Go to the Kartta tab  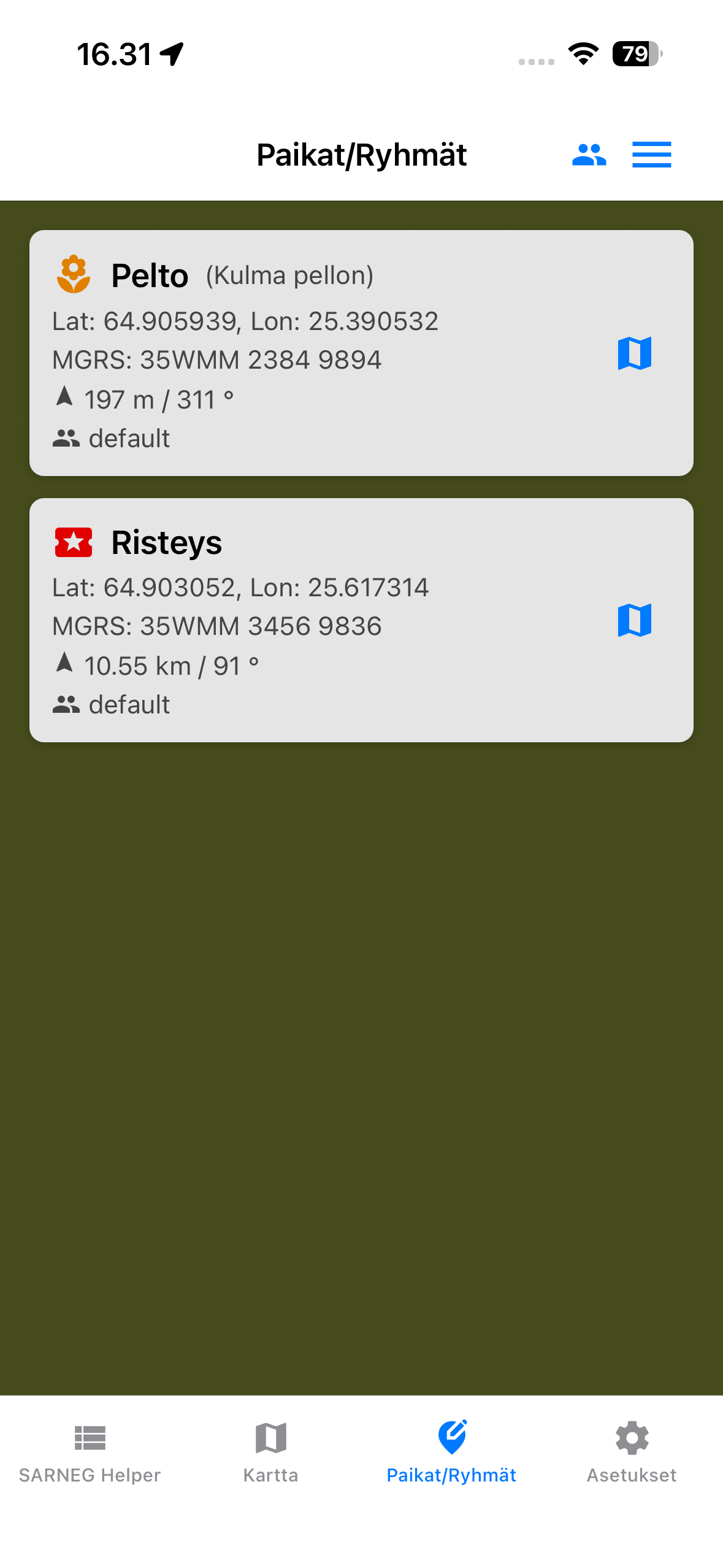(x=270, y=1451)
